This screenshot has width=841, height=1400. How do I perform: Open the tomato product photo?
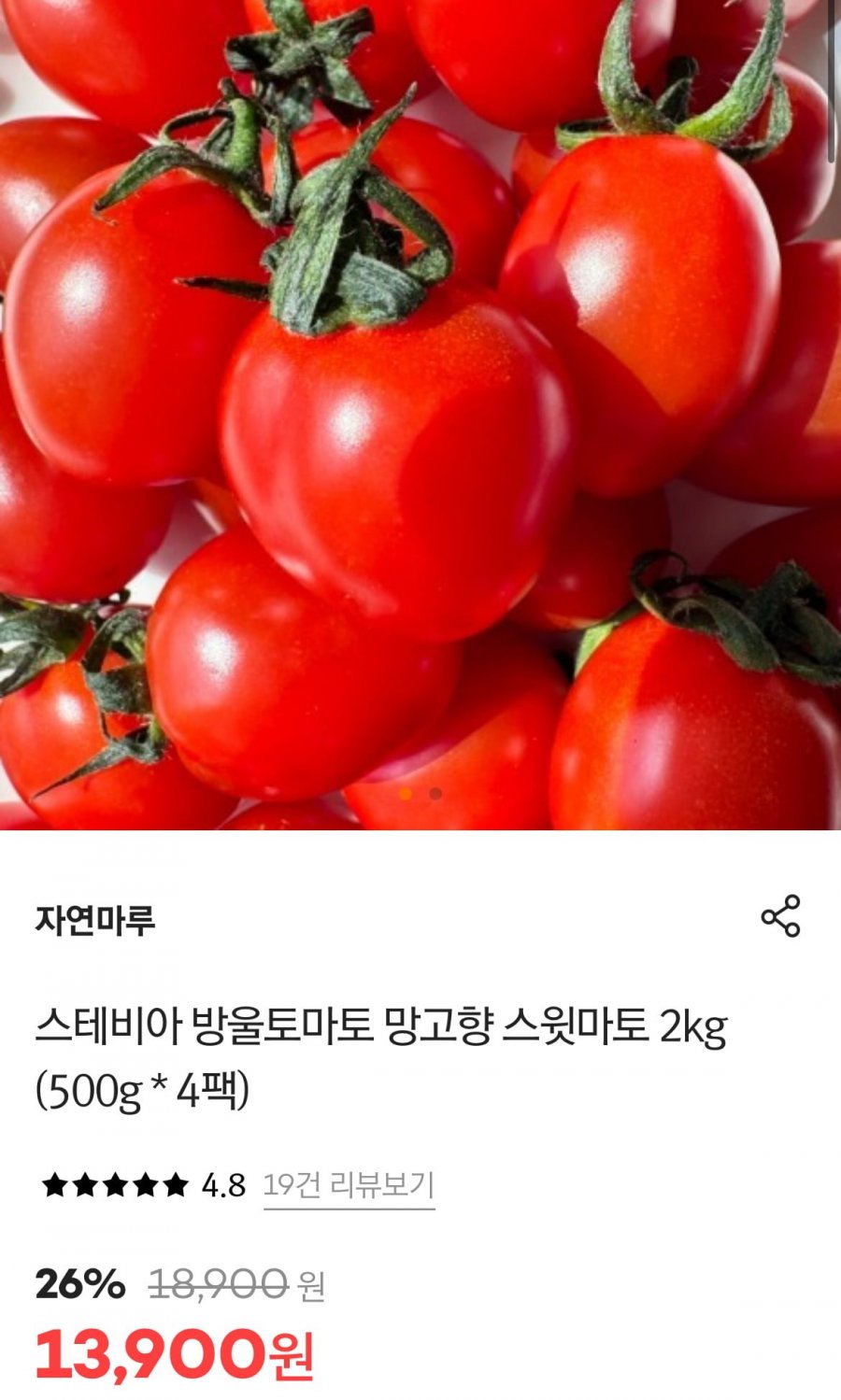[420, 411]
